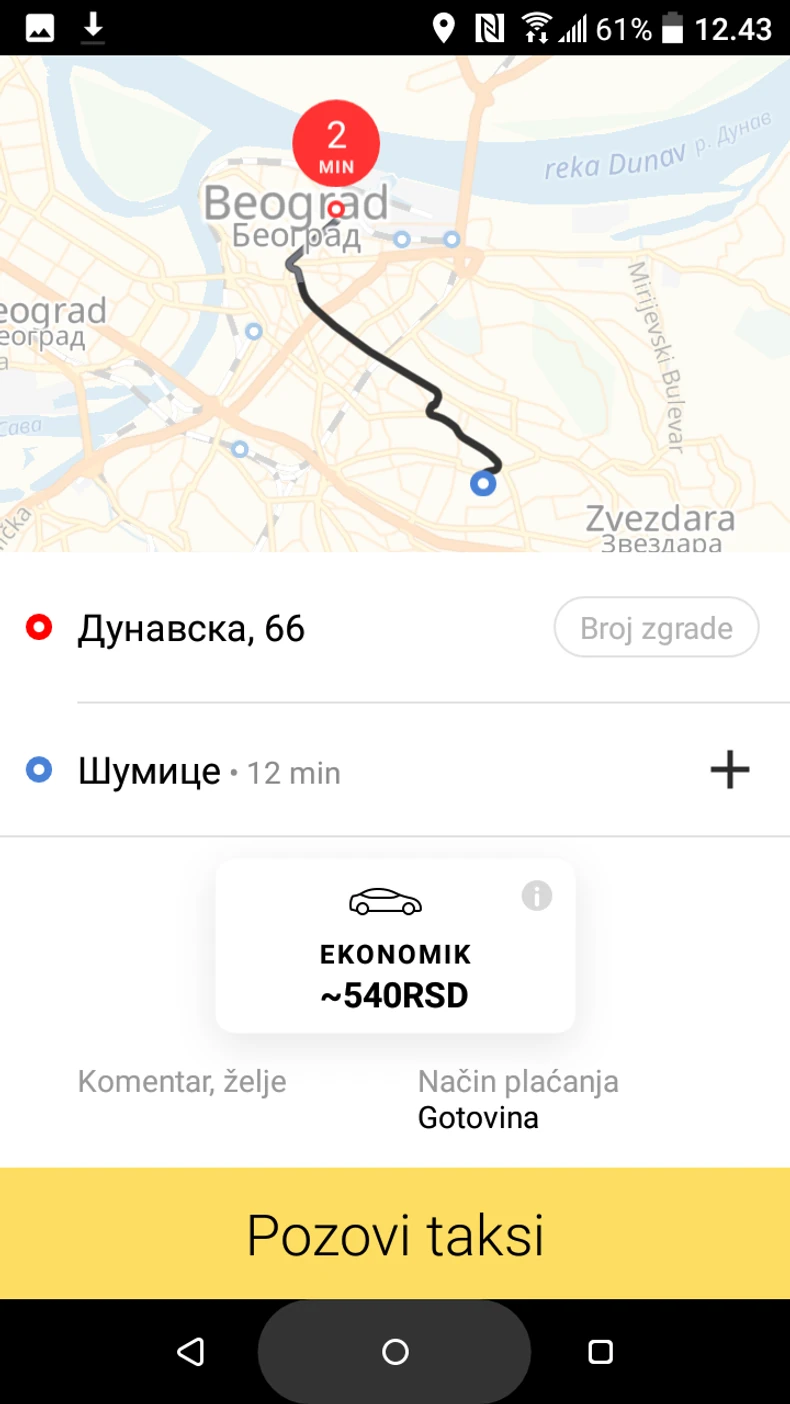Select the blue destination marker on map

tap(484, 484)
